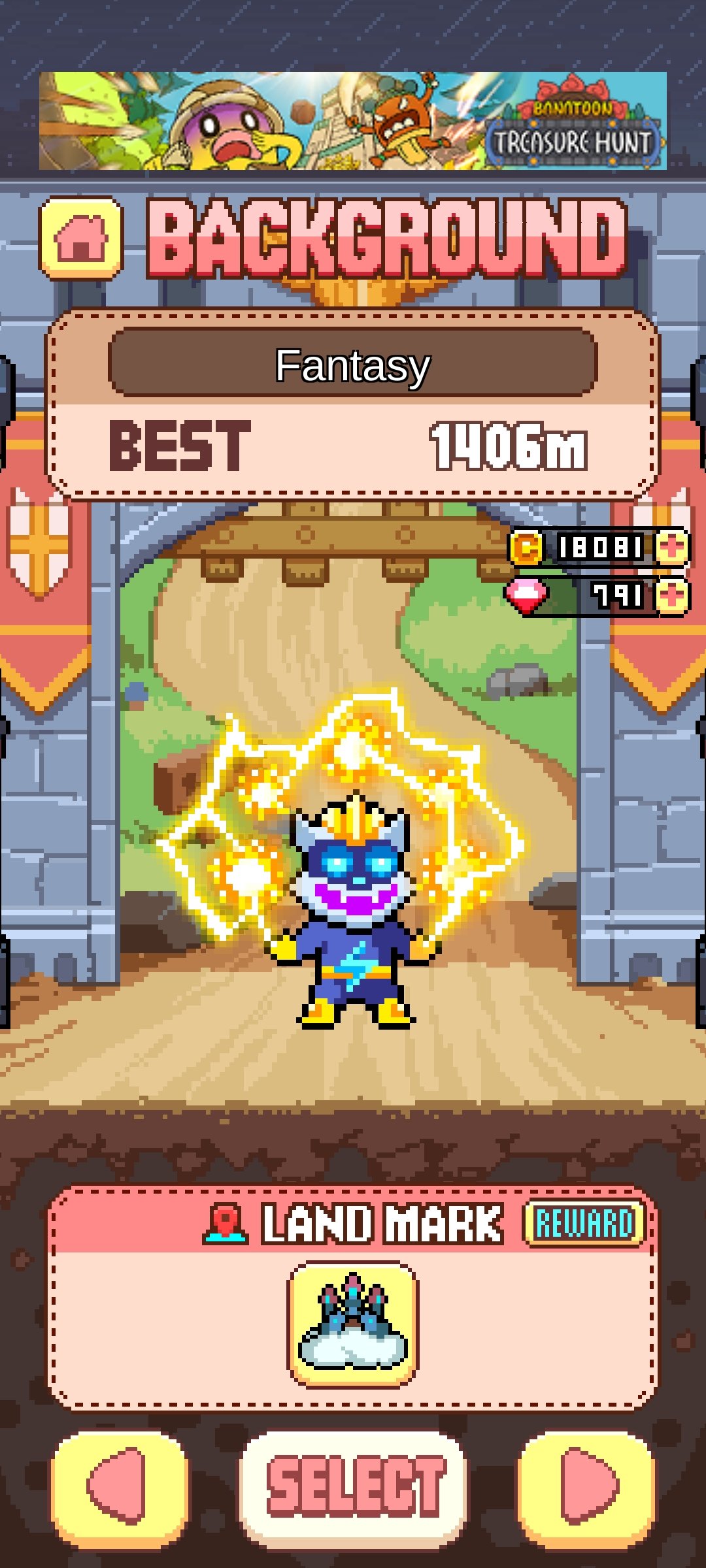This screenshot has width=706, height=1568.
Task: Open the Treasure Hunt ad banner
Action: (x=353, y=121)
